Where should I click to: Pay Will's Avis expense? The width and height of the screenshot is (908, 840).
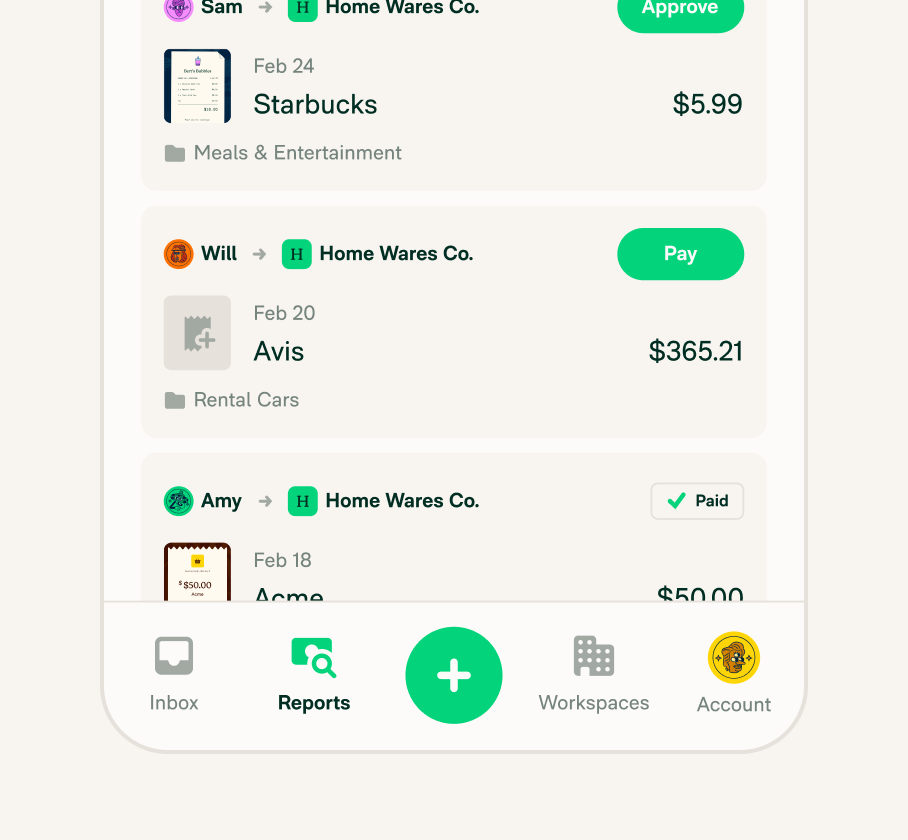point(680,254)
